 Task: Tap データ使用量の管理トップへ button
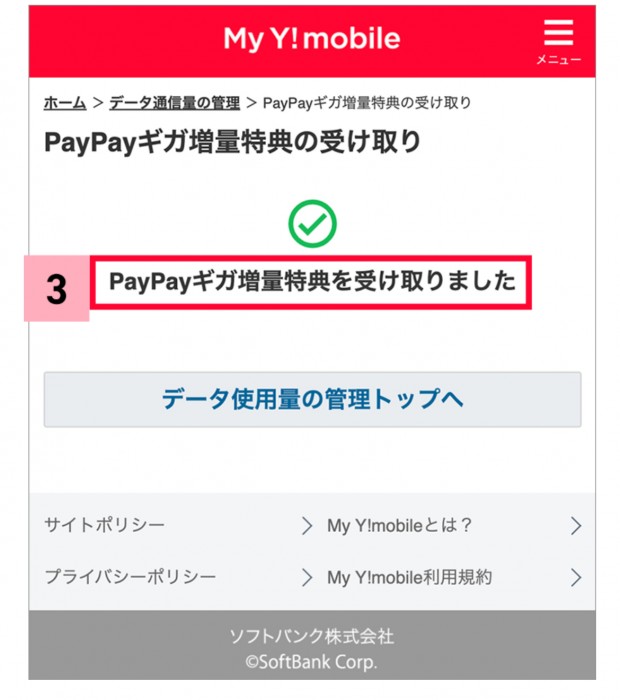pos(312,400)
